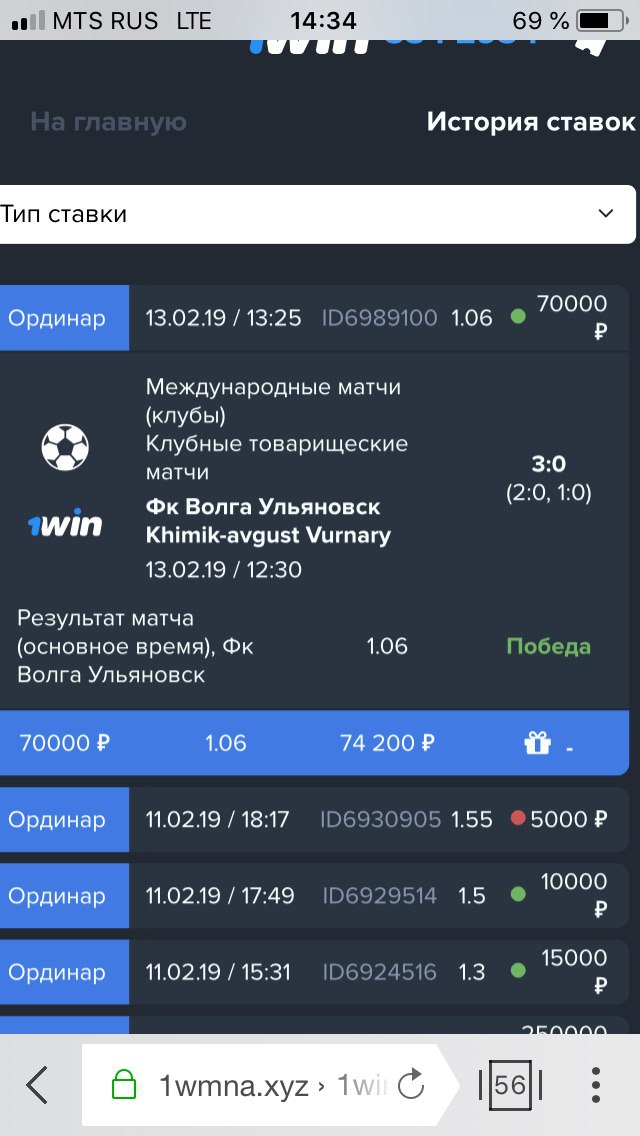Open the browser tabs switcher
640x1136 pixels.
click(x=510, y=1085)
